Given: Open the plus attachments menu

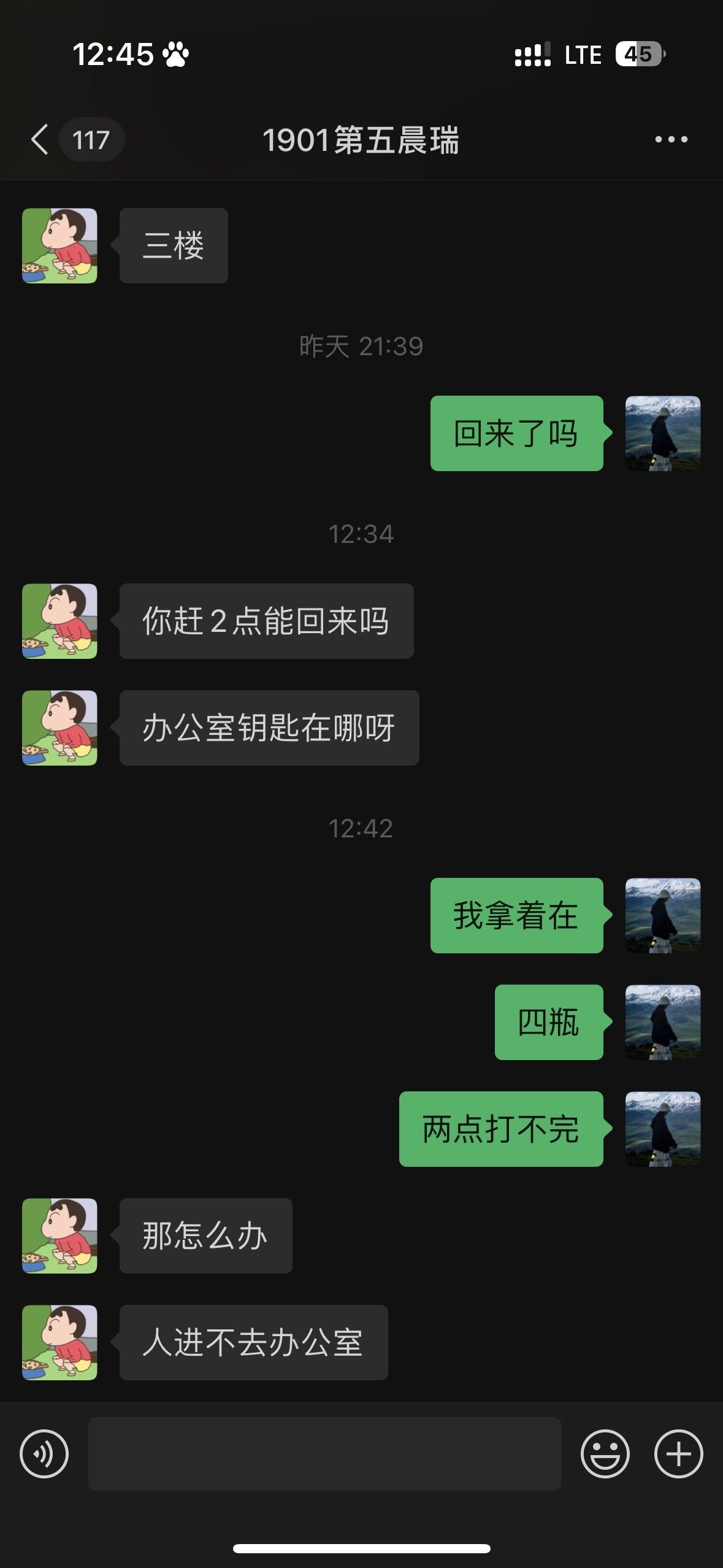Looking at the screenshot, I should [x=678, y=1453].
